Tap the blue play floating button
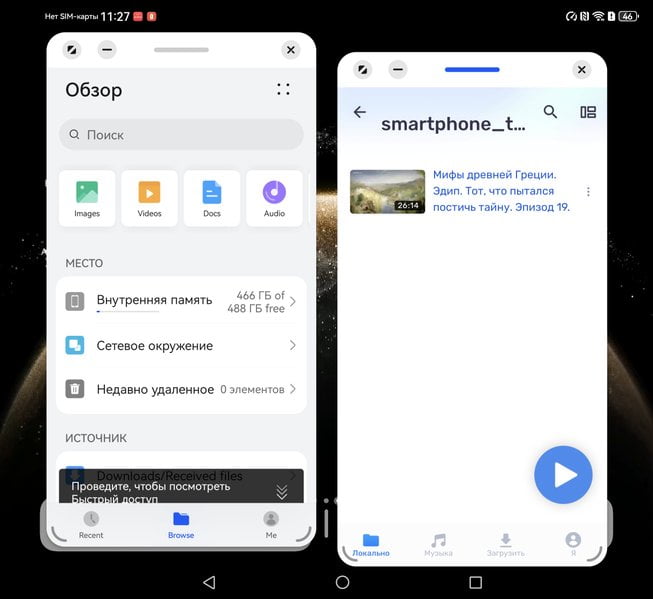The image size is (653, 599). [563, 475]
